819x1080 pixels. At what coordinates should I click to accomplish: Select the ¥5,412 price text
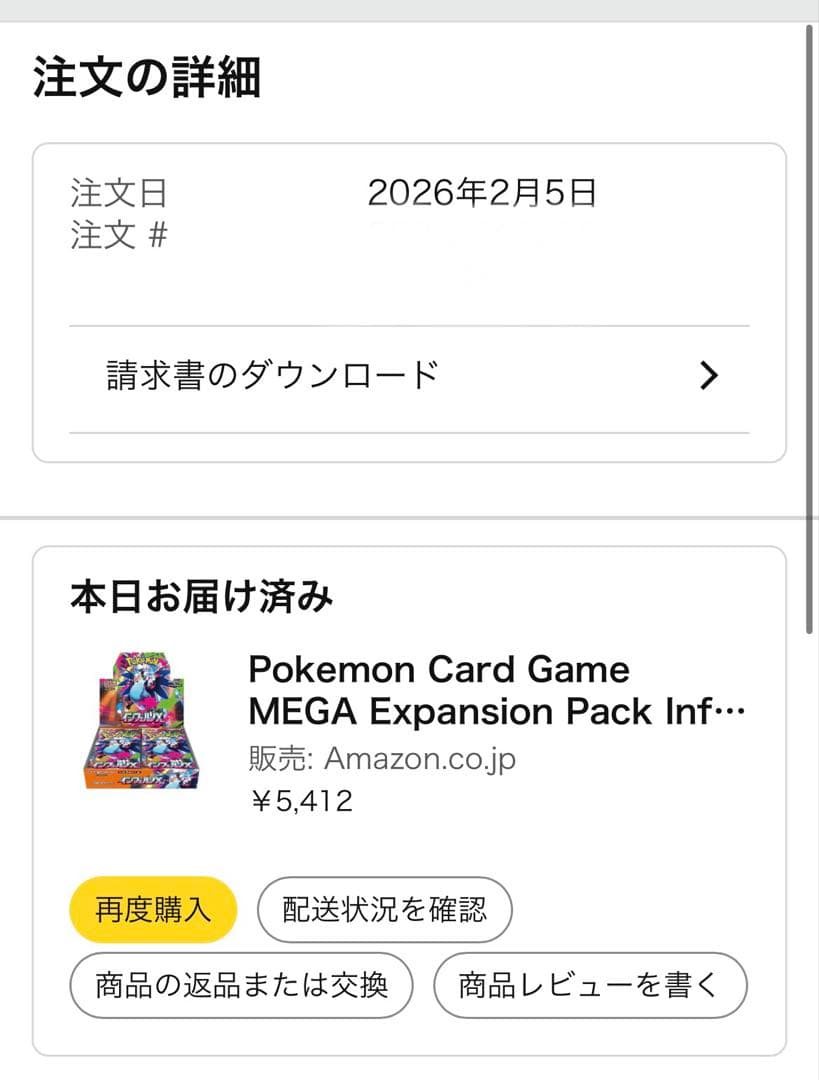pos(300,802)
